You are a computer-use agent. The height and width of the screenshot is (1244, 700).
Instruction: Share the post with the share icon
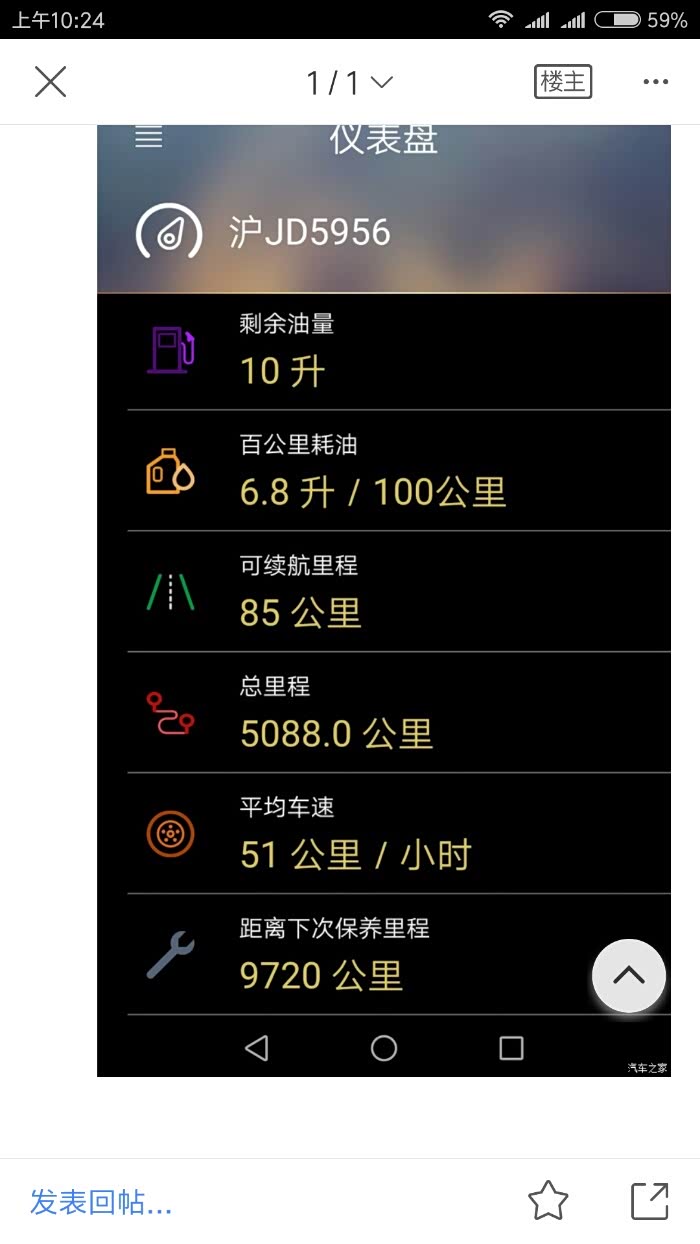coord(650,1201)
